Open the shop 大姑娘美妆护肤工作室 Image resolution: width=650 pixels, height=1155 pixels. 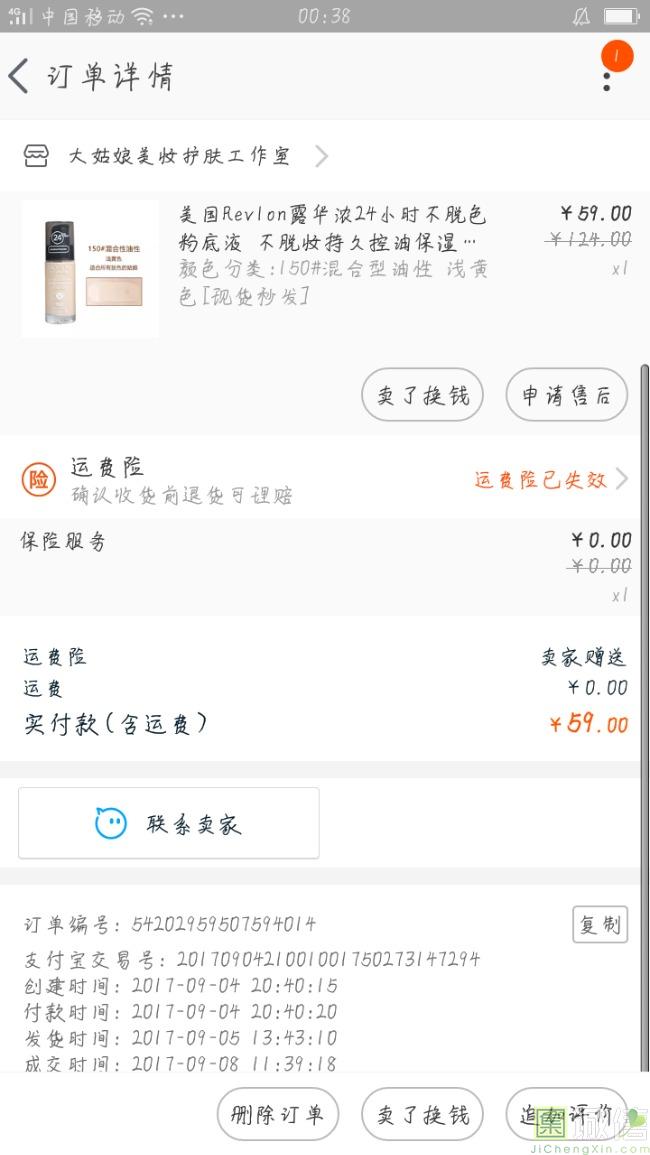180,156
